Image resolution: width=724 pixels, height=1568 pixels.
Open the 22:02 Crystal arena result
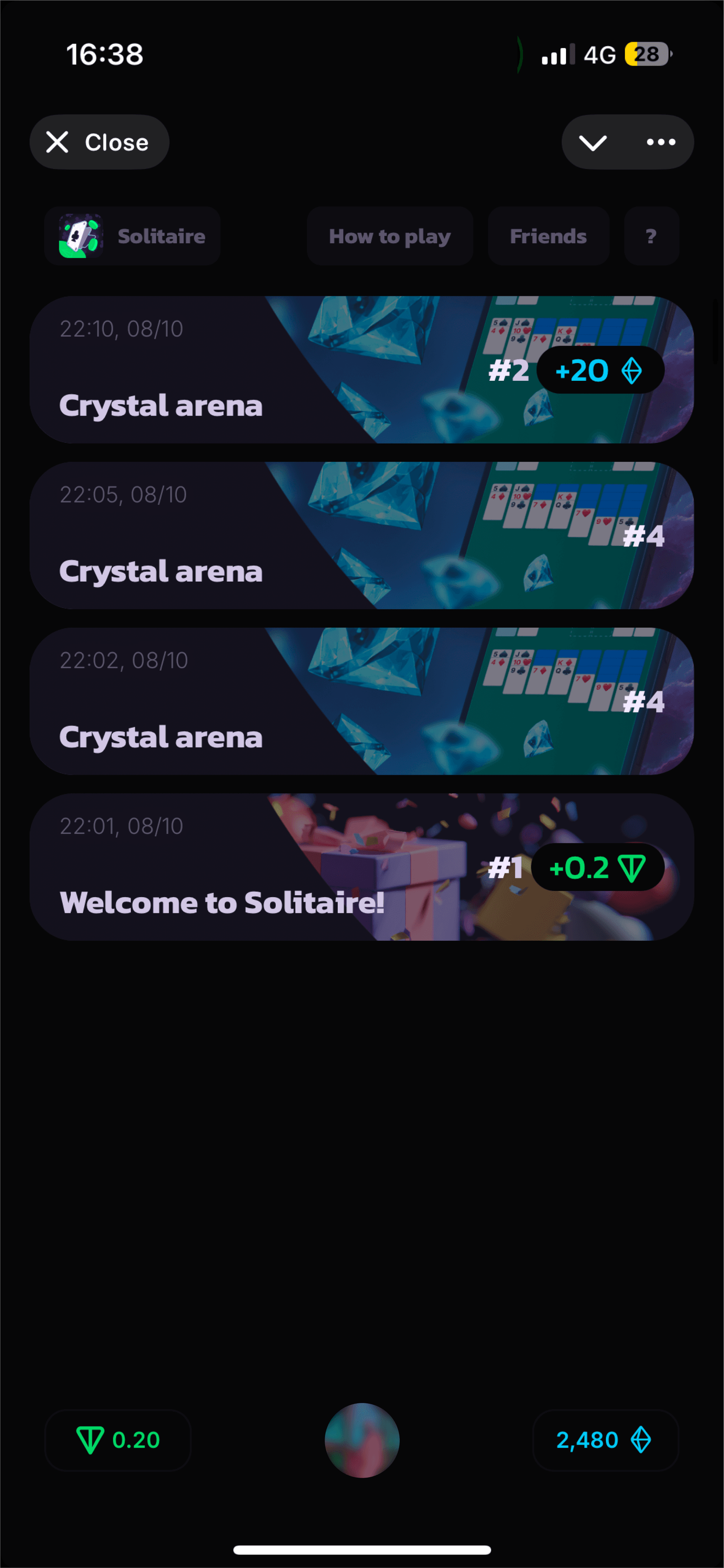(182, 700)
